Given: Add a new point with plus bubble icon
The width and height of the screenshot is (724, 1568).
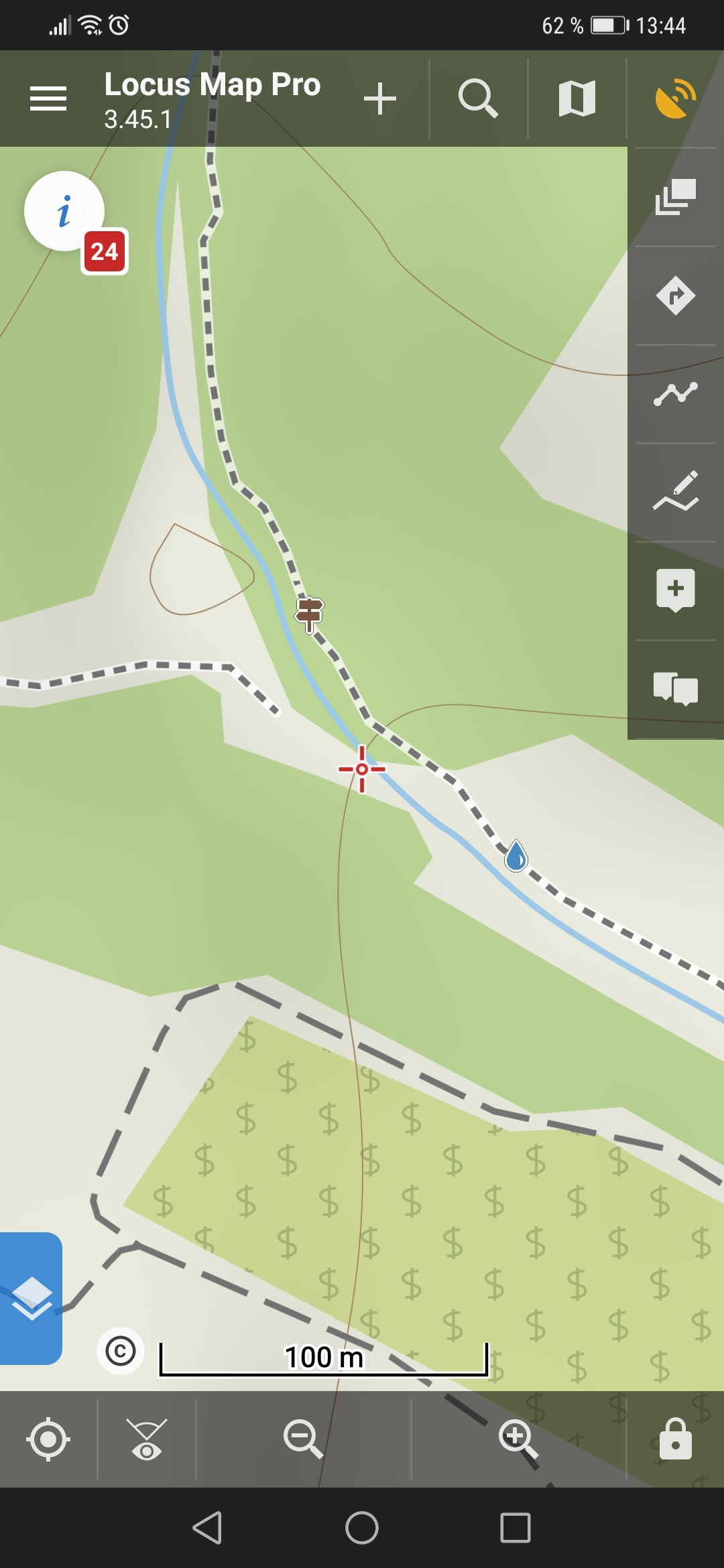Looking at the screenshot, I should pyautogui.click(x=675, y=590).
